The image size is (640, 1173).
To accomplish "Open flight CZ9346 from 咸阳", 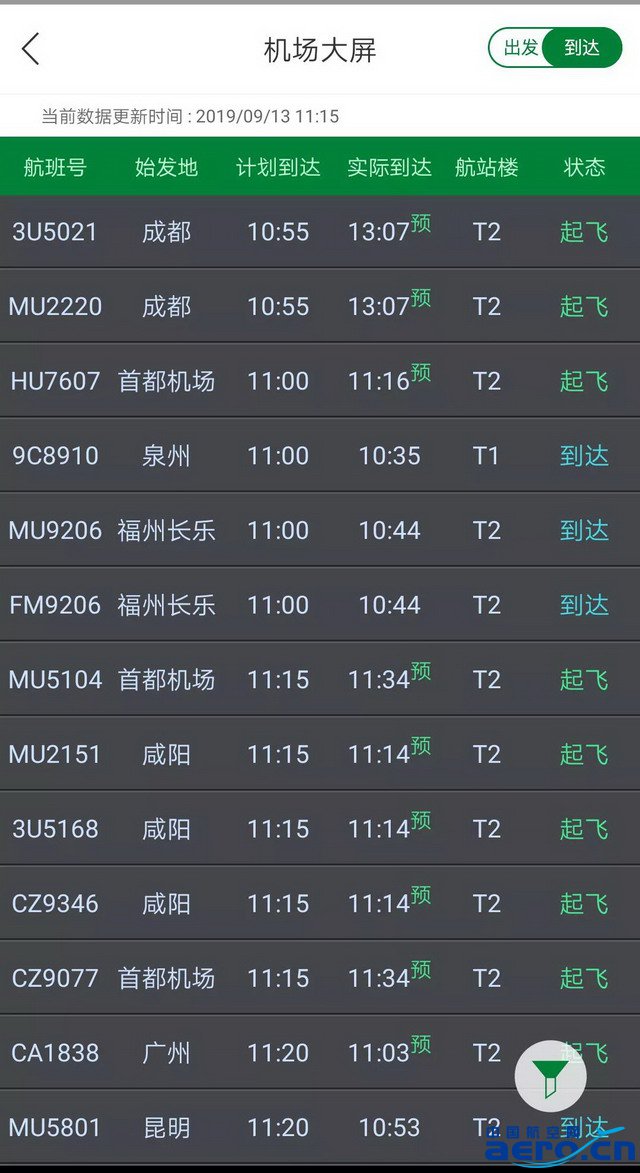I will click(320, 903).
